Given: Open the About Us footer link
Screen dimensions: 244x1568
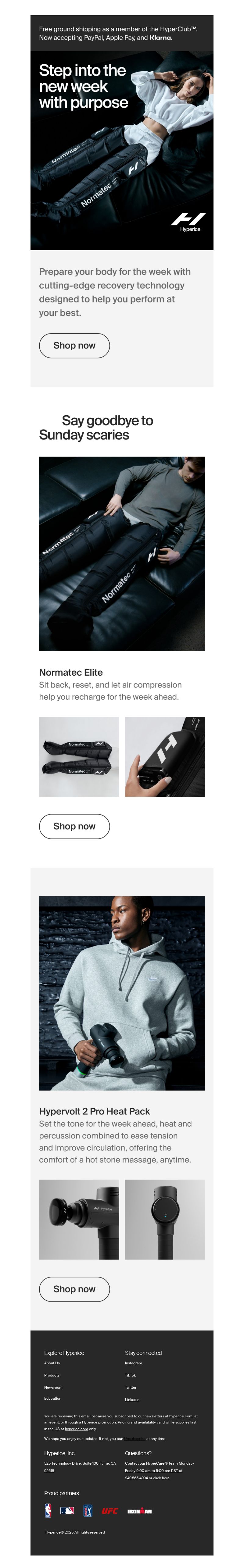Looking at the screenshot, I should pos(52,1363).
